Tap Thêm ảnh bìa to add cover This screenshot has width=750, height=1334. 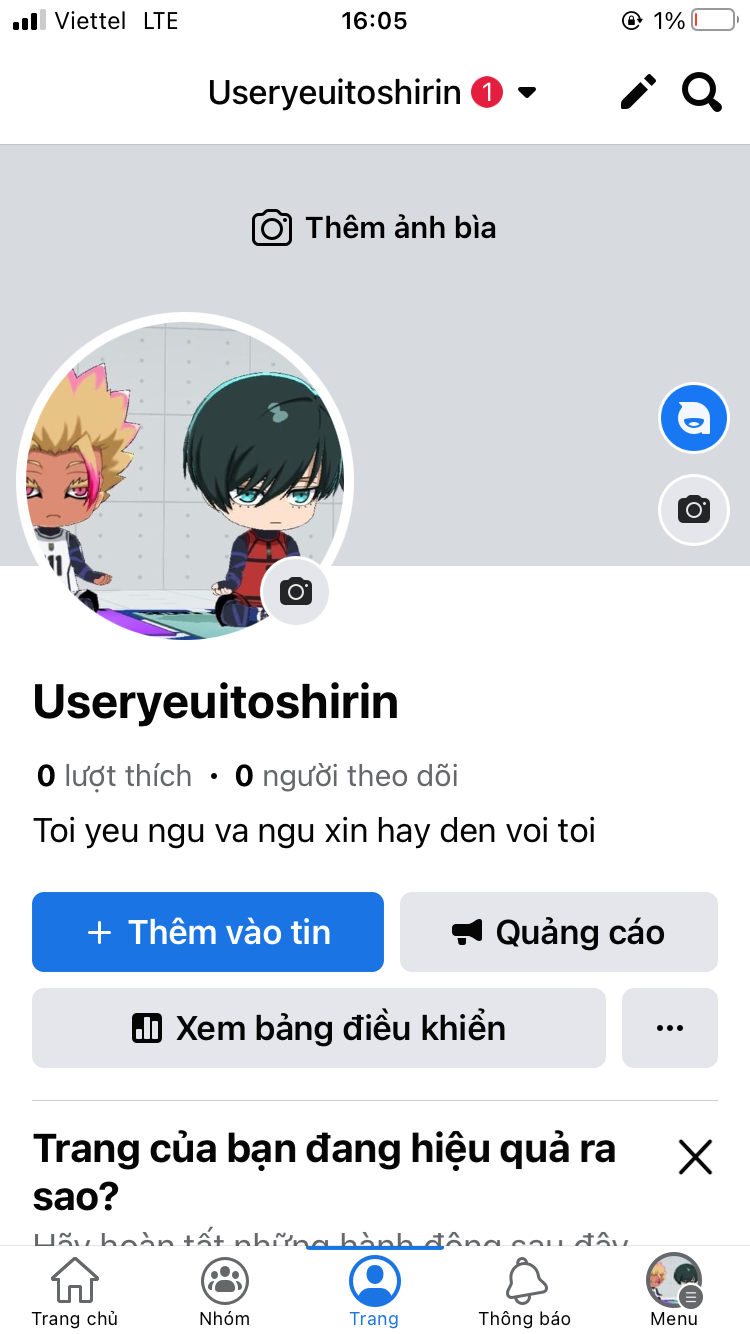pos(374,228)
